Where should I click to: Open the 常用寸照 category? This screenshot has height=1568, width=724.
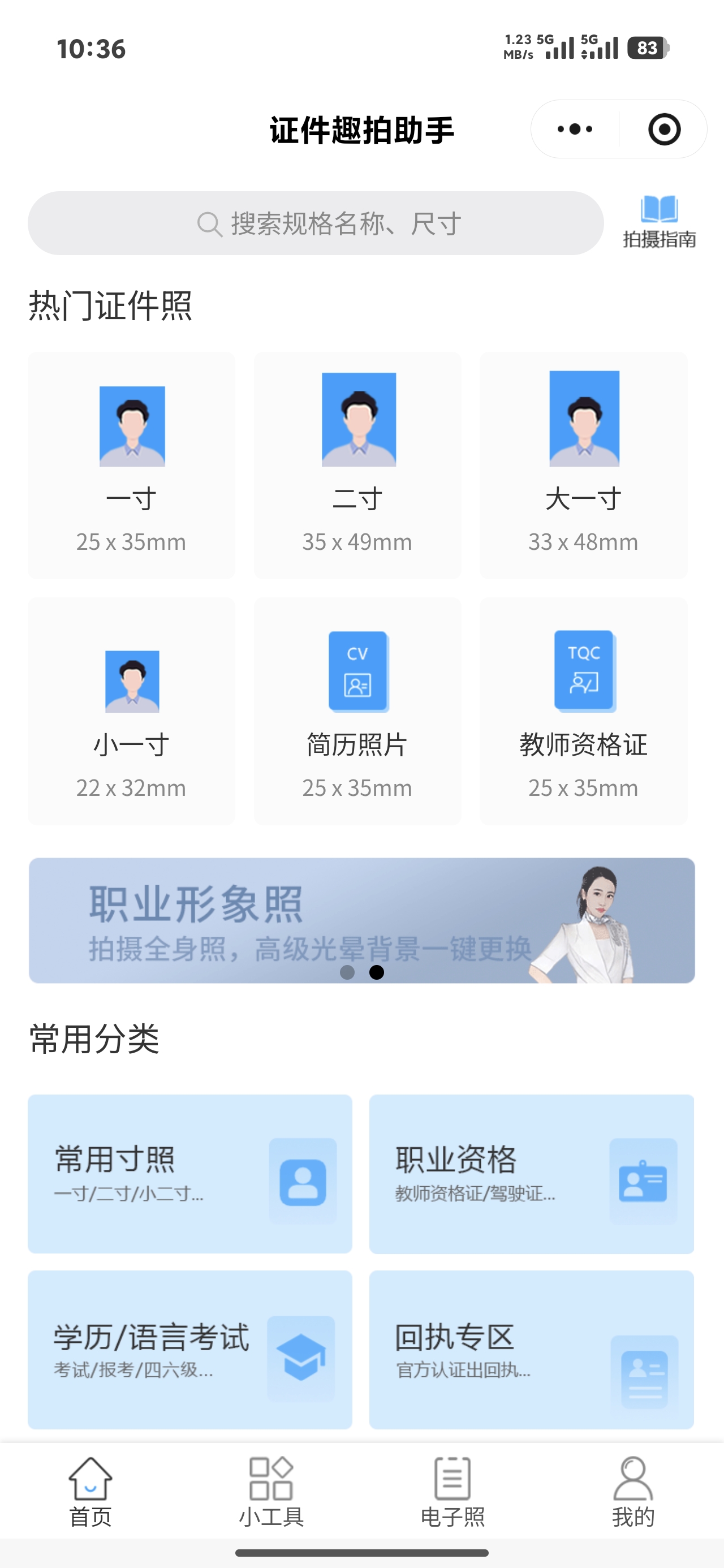pyautogui.click(x=190, y=1174)
